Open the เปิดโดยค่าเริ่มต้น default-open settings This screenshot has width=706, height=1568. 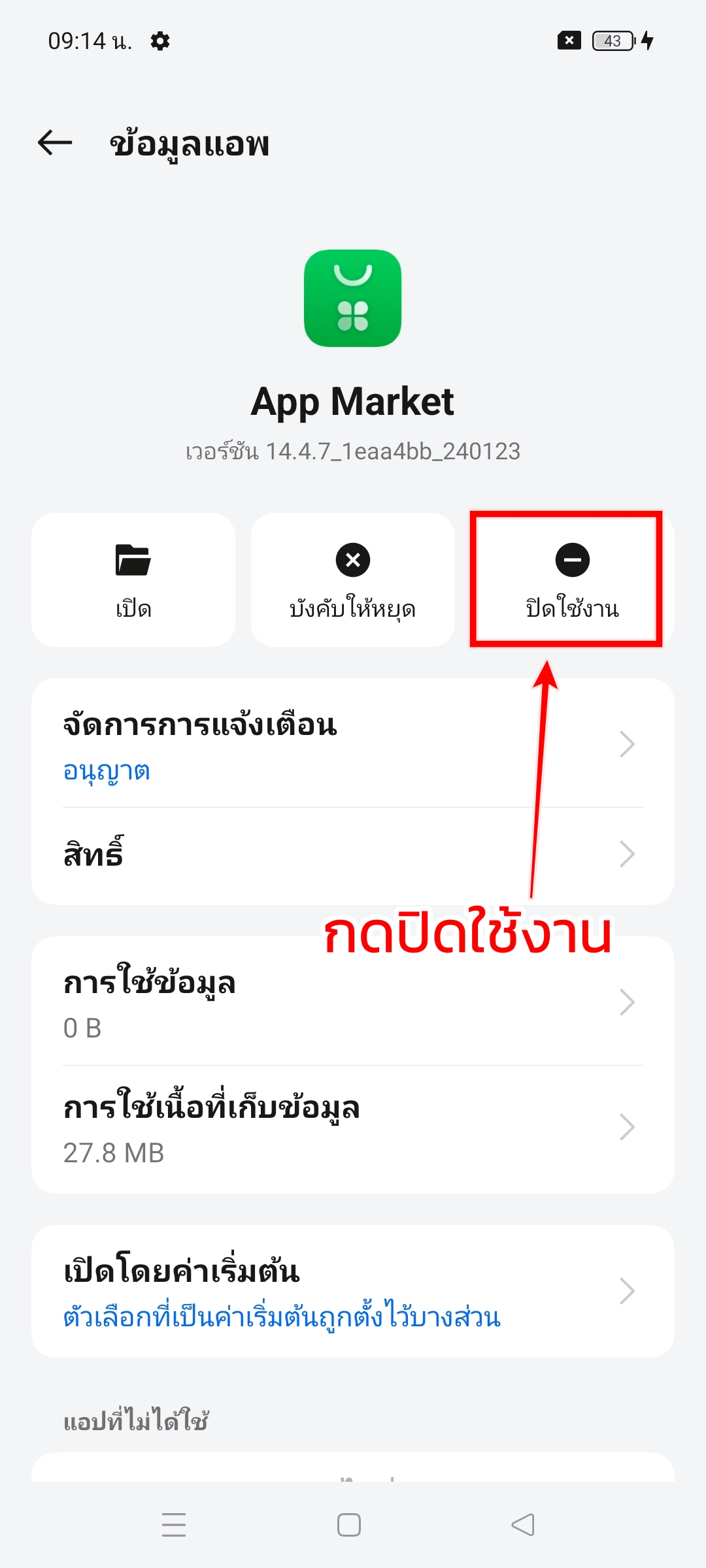click(353, 1291)
